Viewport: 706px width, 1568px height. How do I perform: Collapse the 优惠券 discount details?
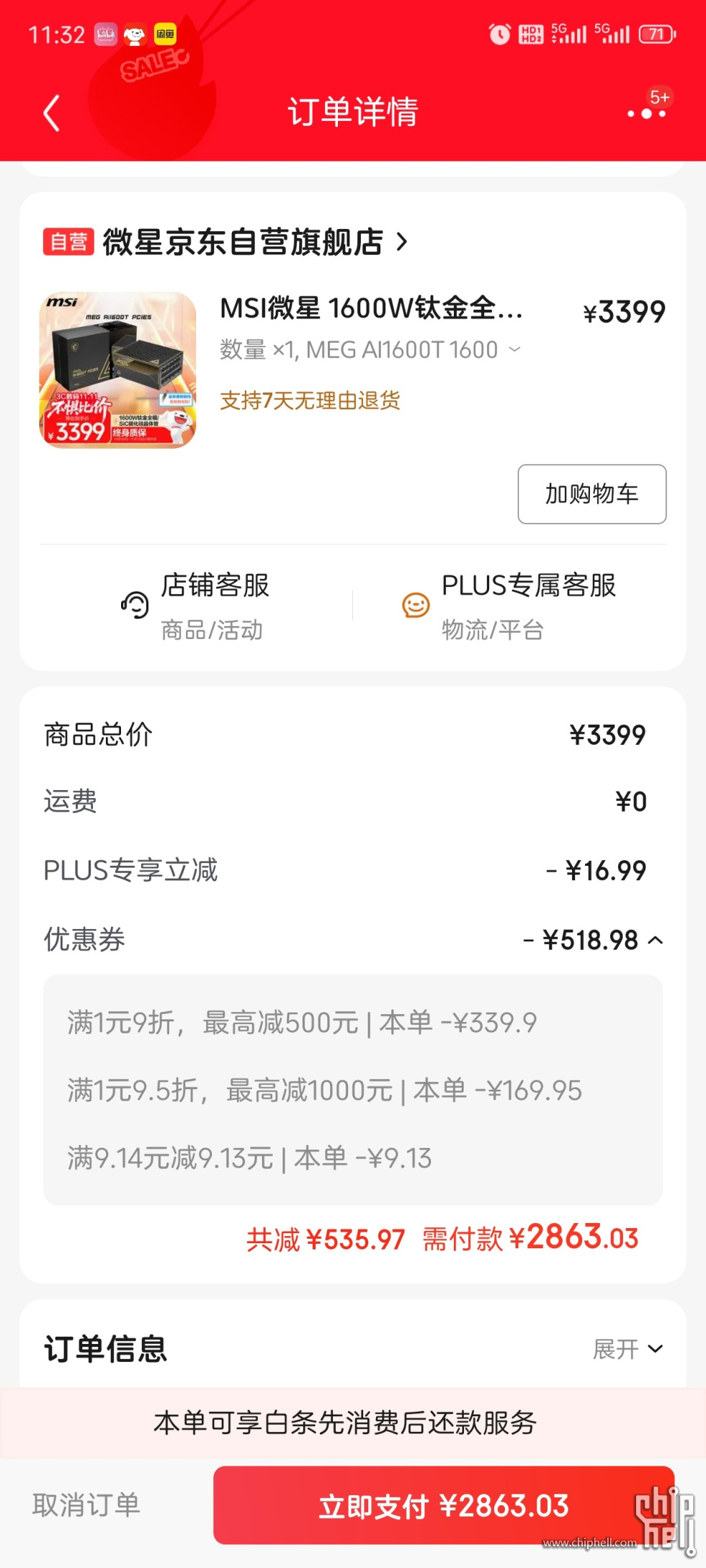655,940
